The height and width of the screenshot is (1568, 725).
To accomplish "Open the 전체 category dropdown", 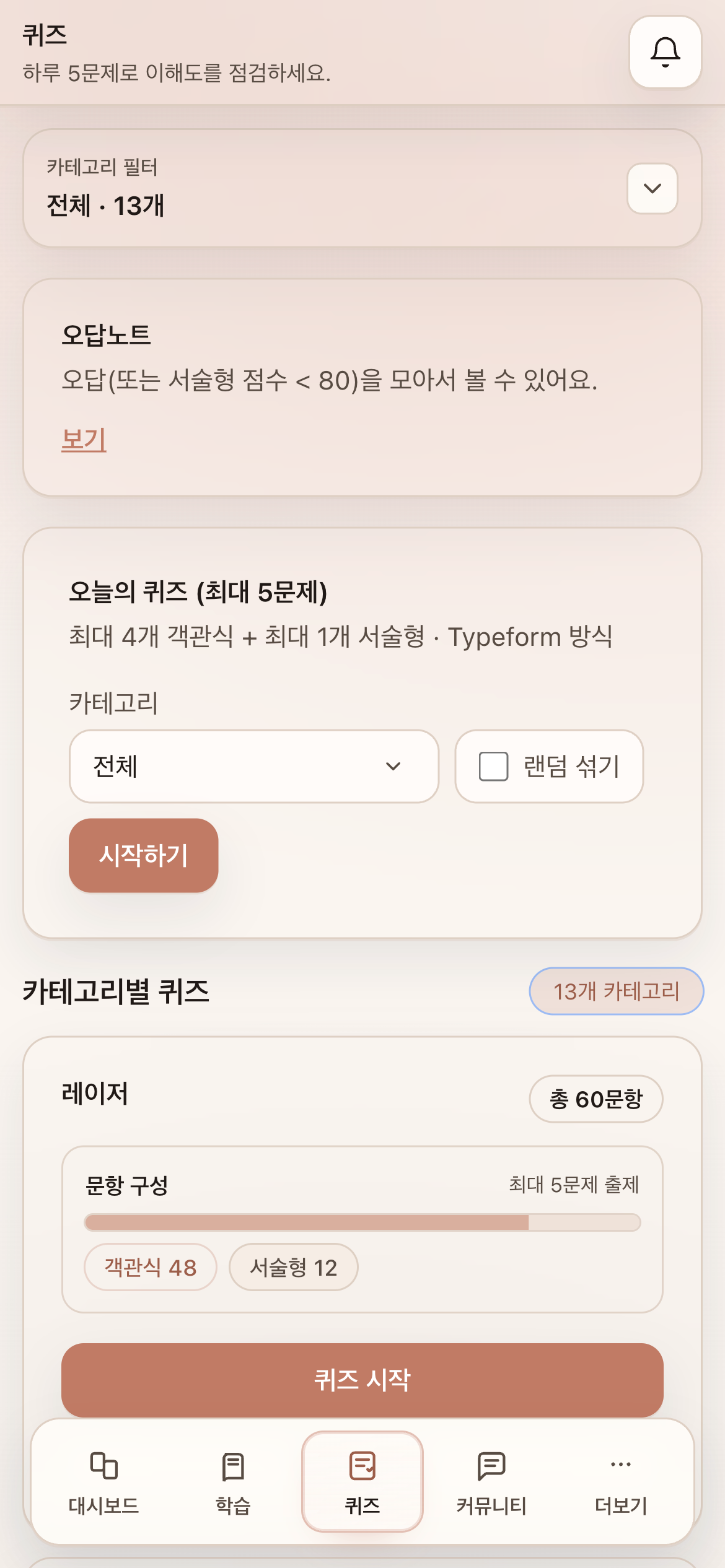I will pos(254,766).
